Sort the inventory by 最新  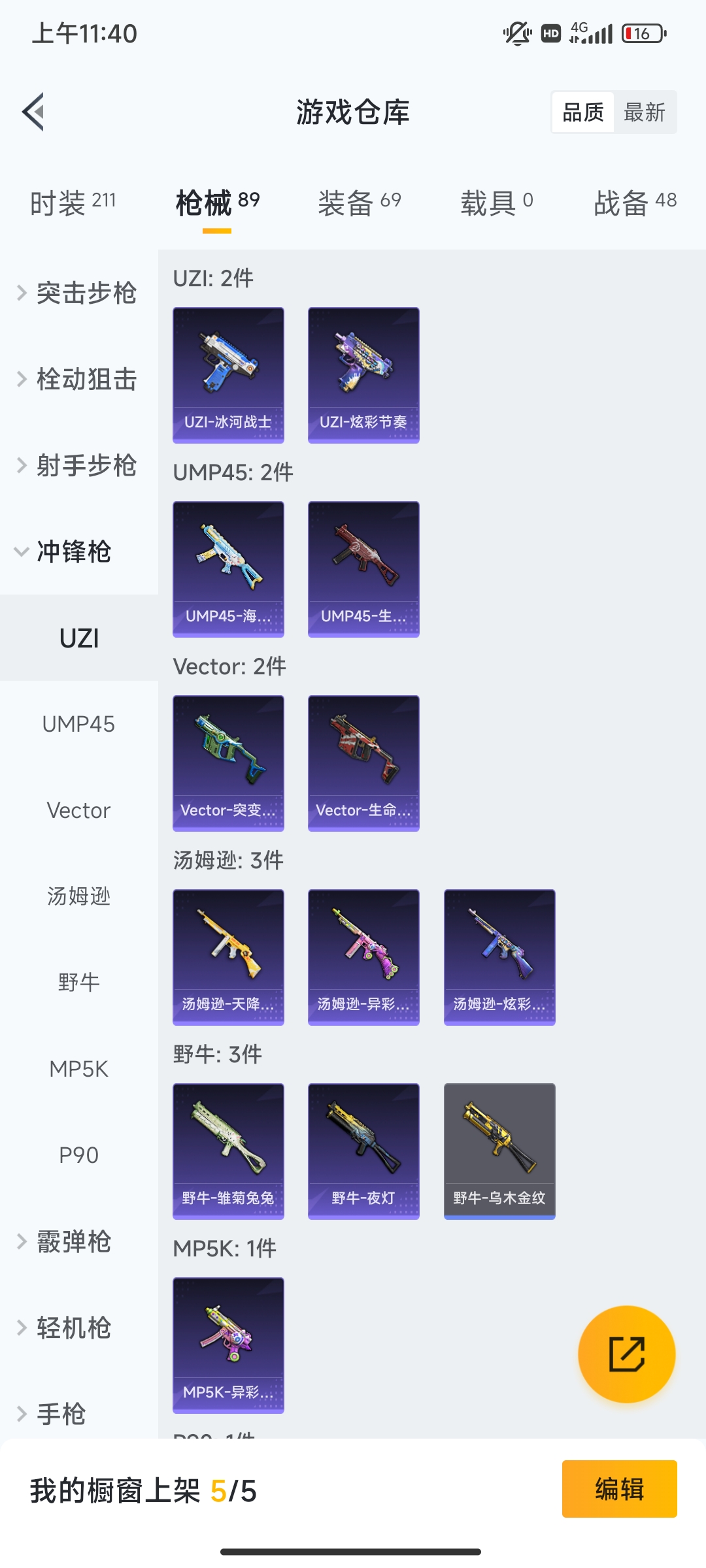[645, 112]
